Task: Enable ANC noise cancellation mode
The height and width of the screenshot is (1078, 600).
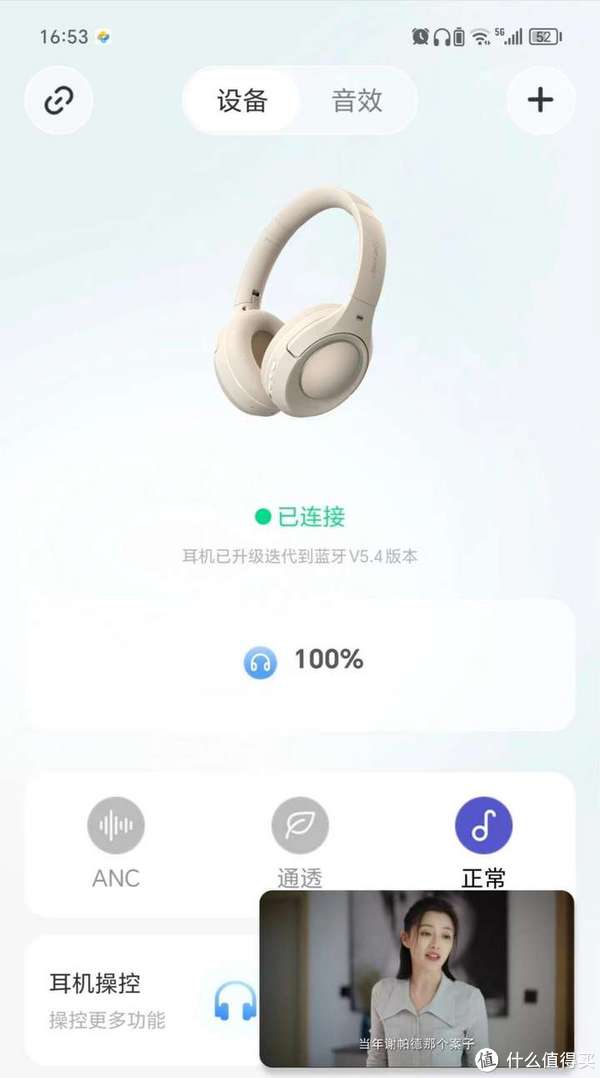Action: 115,843
